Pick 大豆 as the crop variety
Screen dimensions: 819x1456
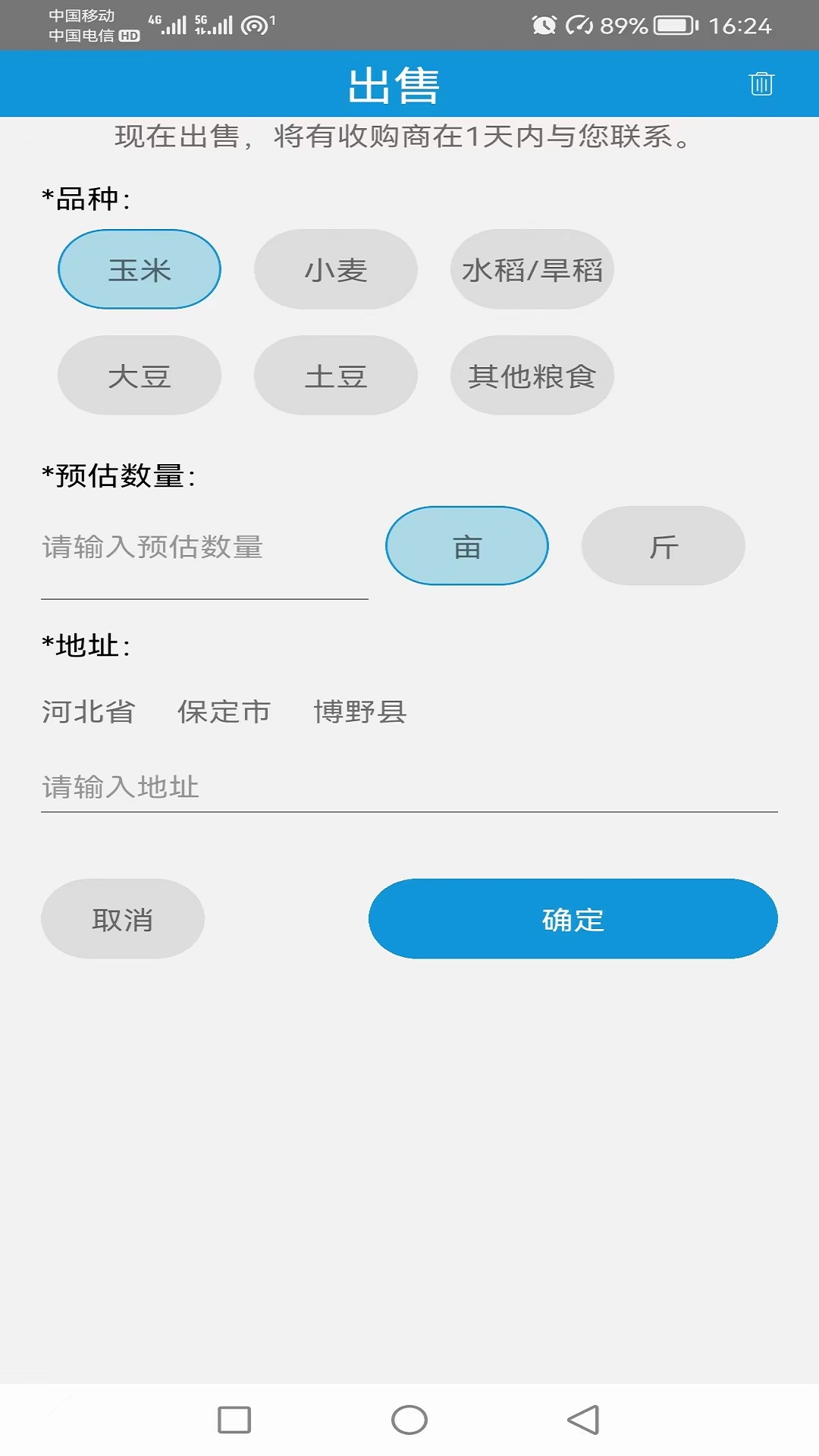140,375
